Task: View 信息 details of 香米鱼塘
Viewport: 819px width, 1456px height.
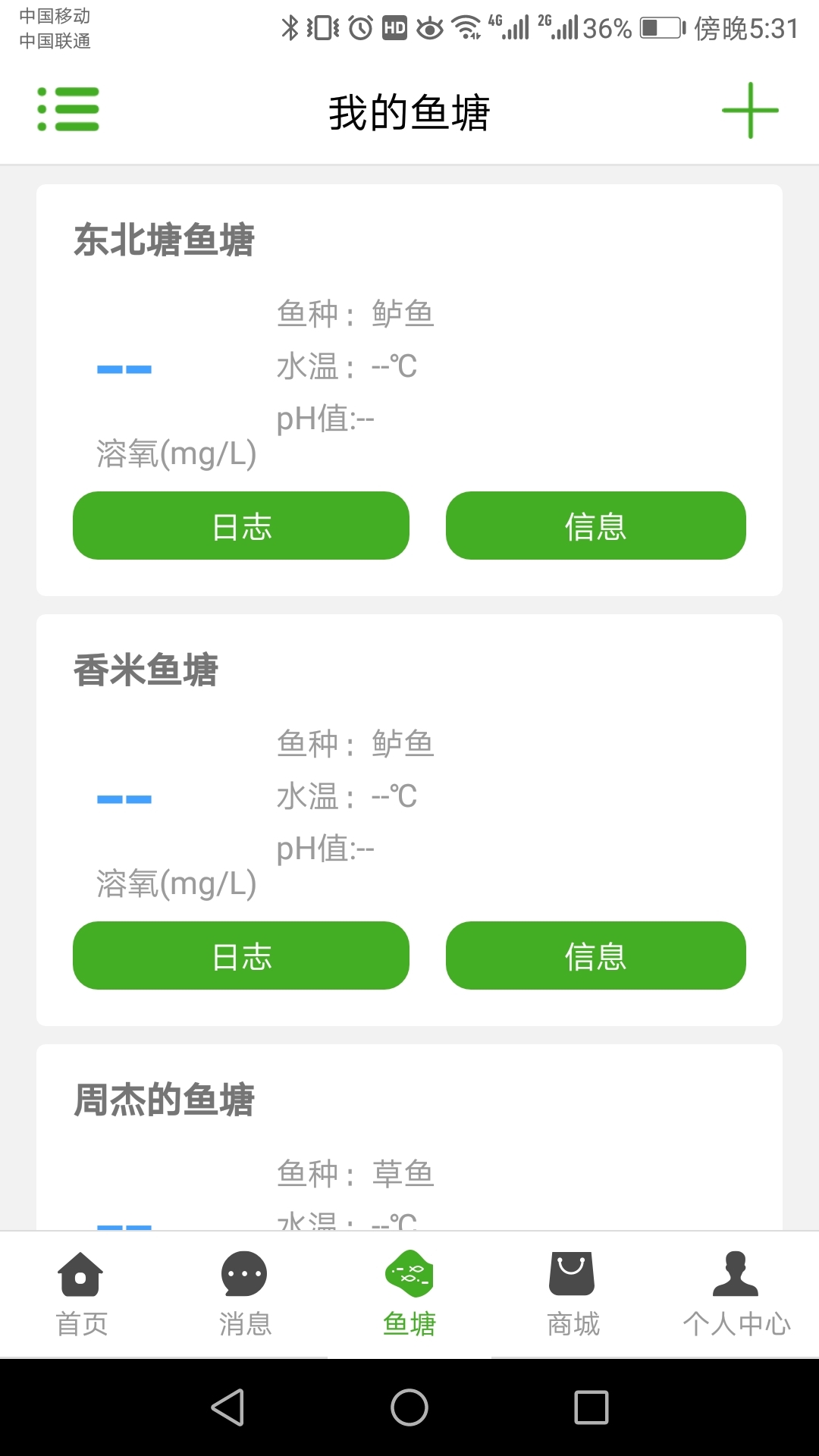Action: (x=596, y=956)
